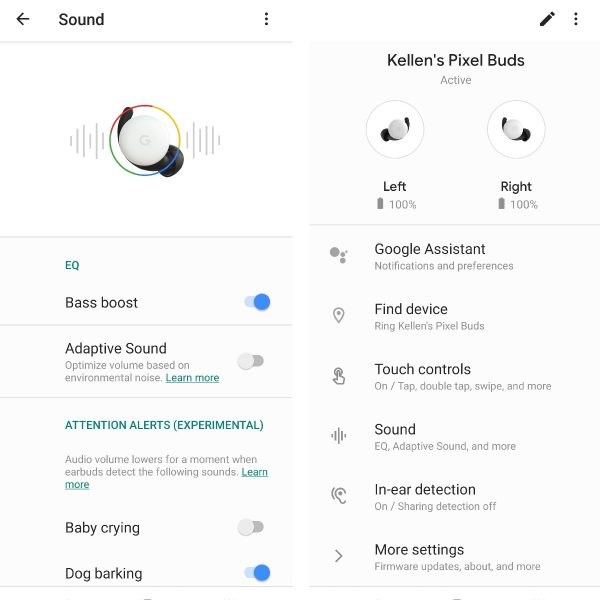The height and width of the screenshot is (600, 600).
Task: Turn off the Bass boost switch
Action: 257,302
